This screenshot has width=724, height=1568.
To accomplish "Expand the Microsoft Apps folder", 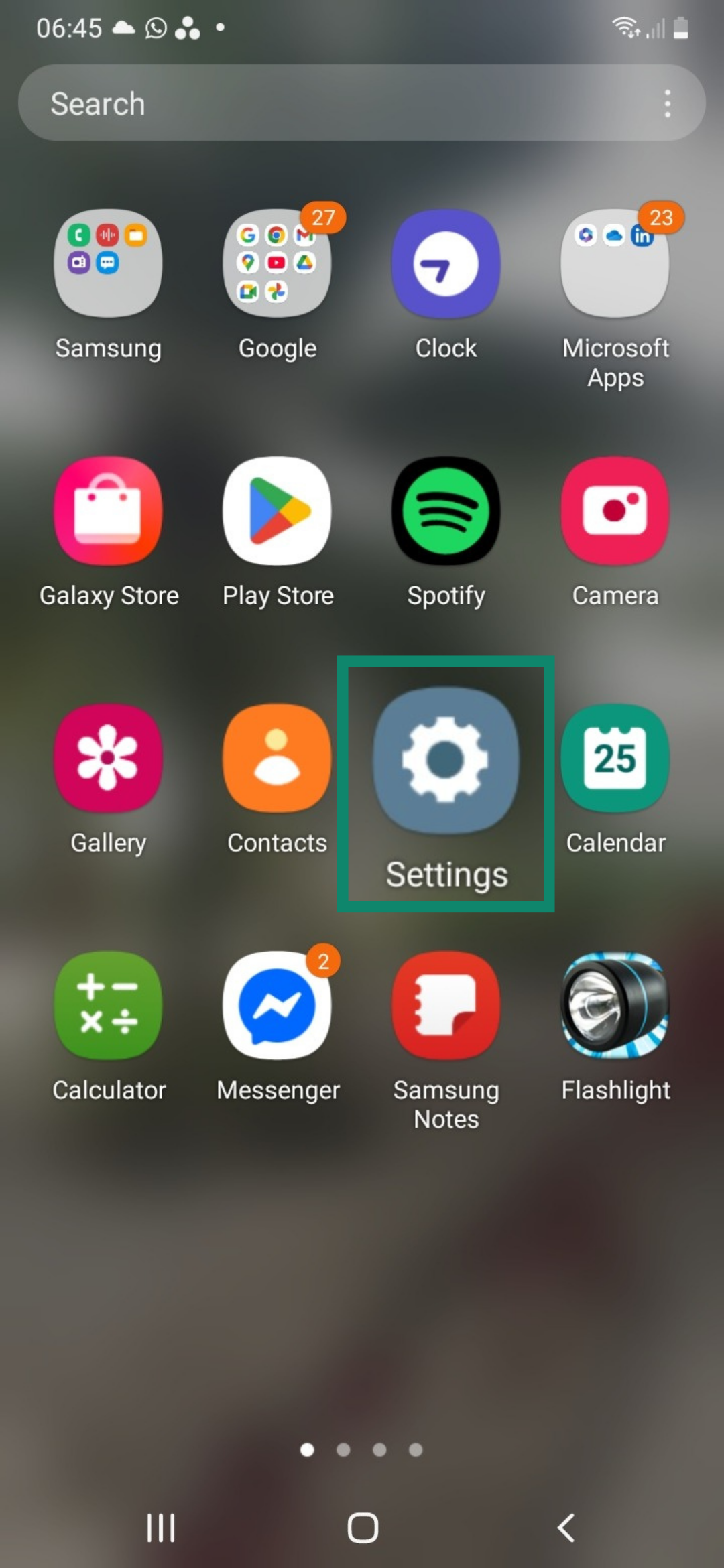I will [615, 263].
